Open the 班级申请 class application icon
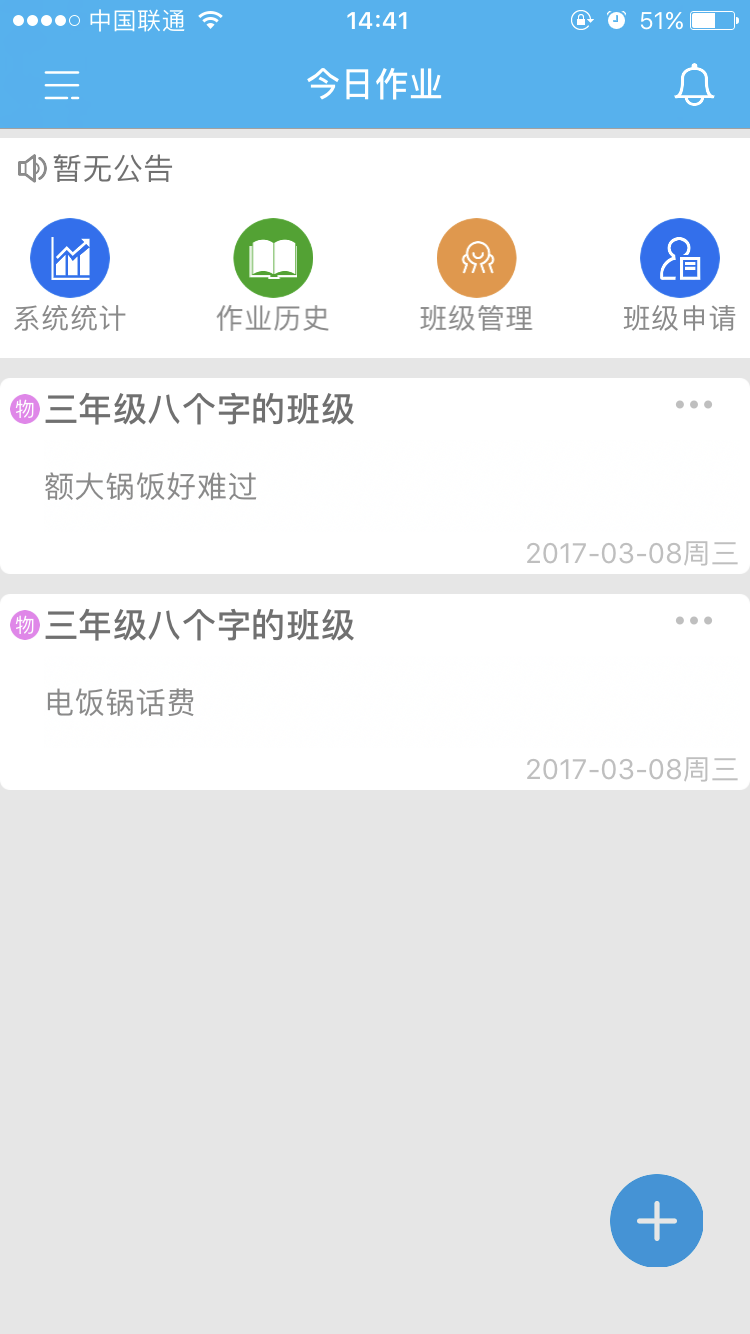The image size is (750, 1334). coord(680,257)
